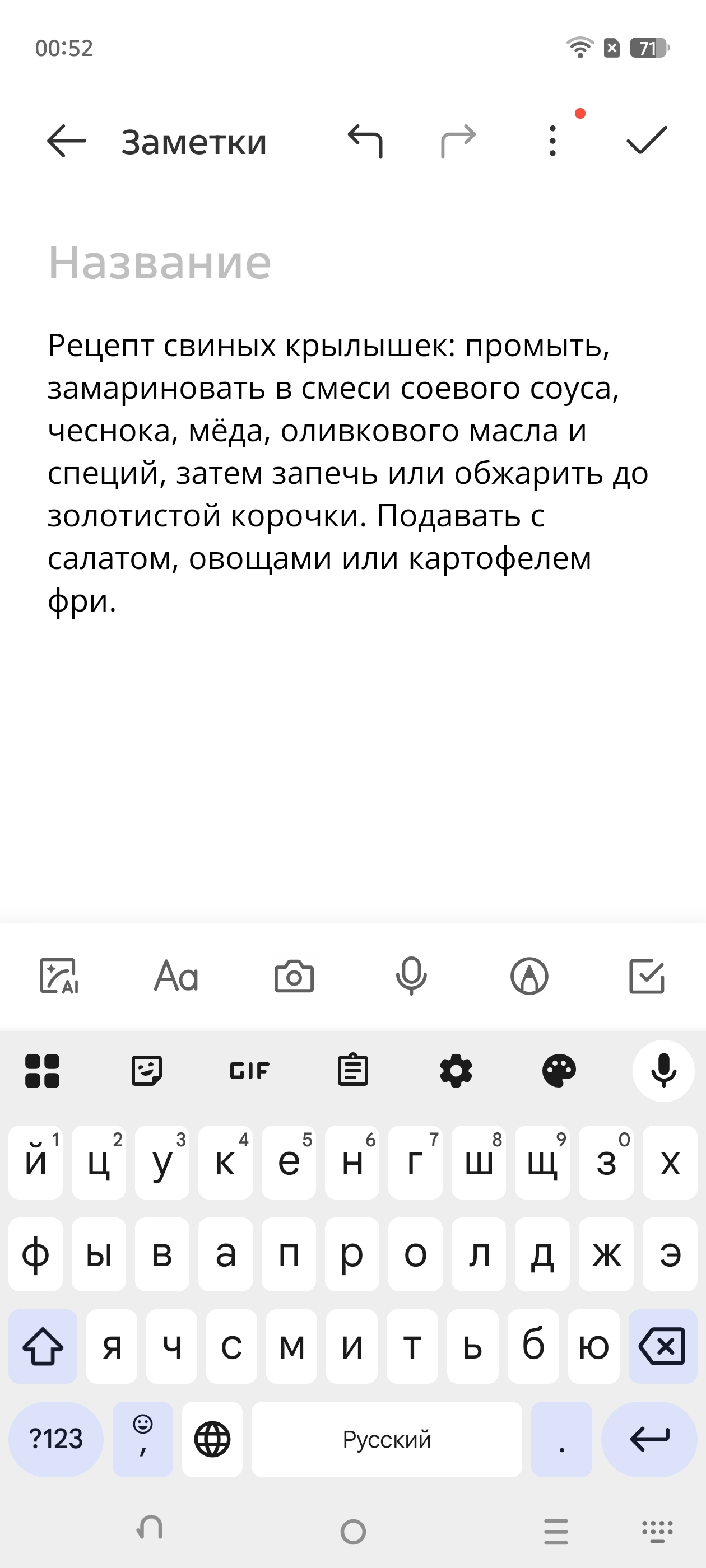
Task: Switch keyboard language with the globe key
Action: click(212, 1439)
